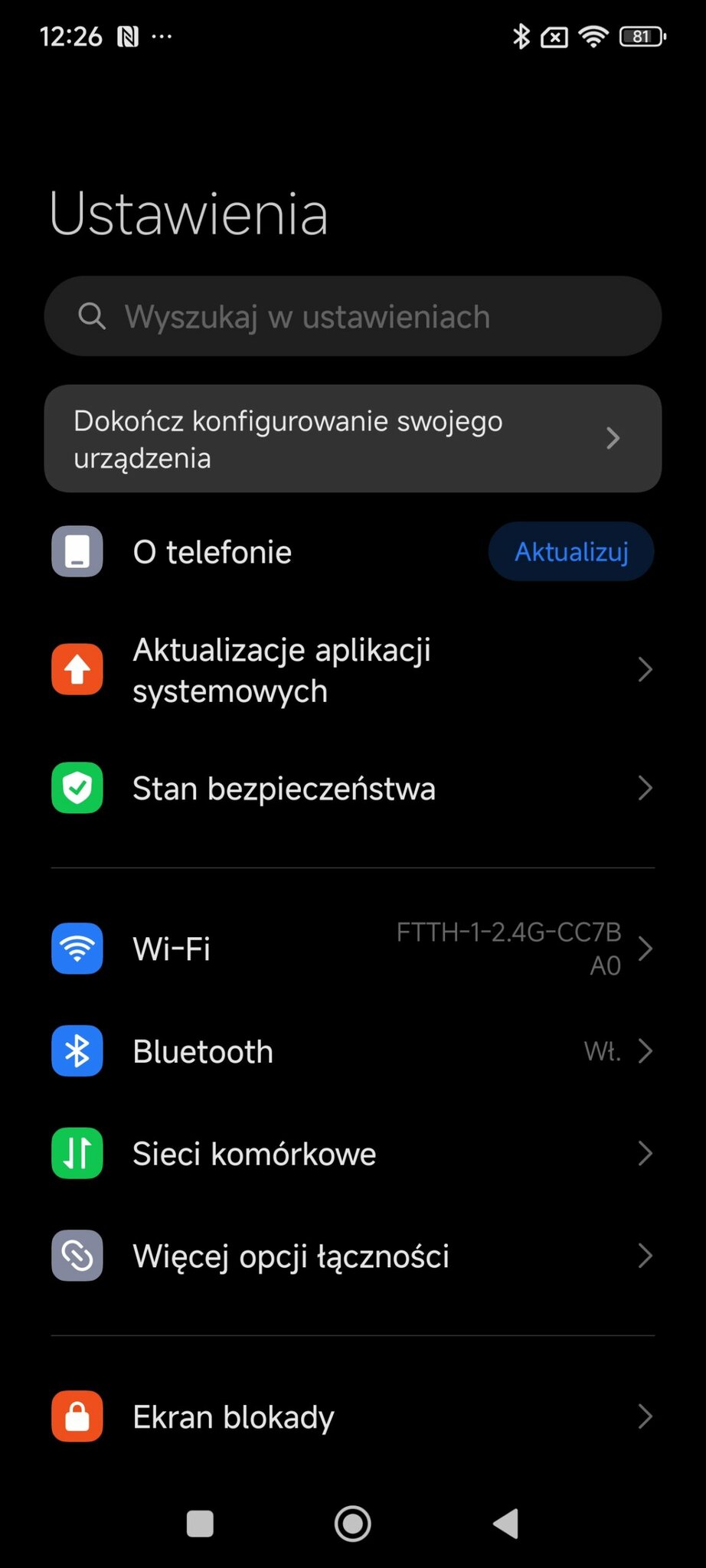
Task: Tap the Aktualizuj button
Action: (571, 552)
